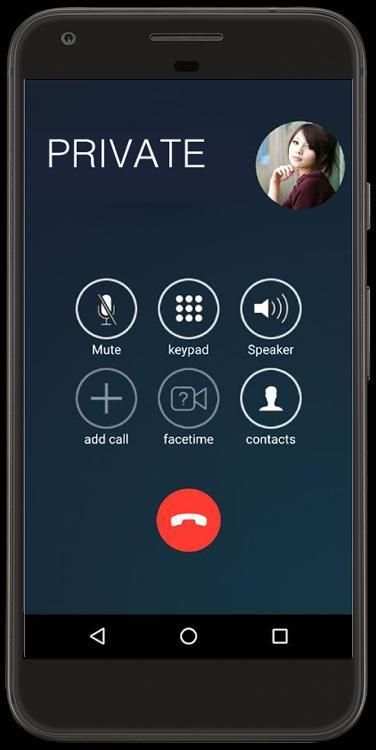The image size is (376, 750).
Task: Start a facetime video call
Action: (x=188, y=398)
